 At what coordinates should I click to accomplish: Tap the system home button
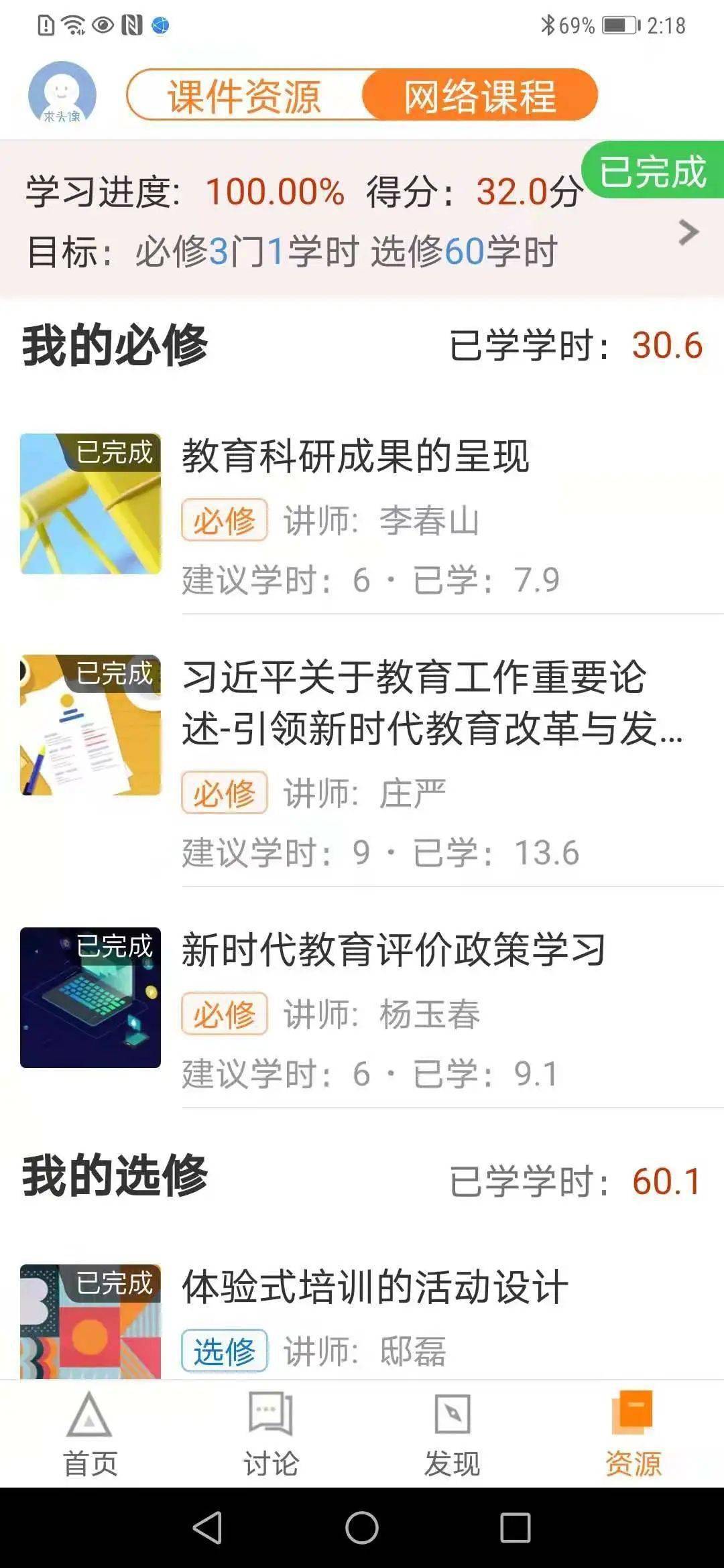point(362,1528)
